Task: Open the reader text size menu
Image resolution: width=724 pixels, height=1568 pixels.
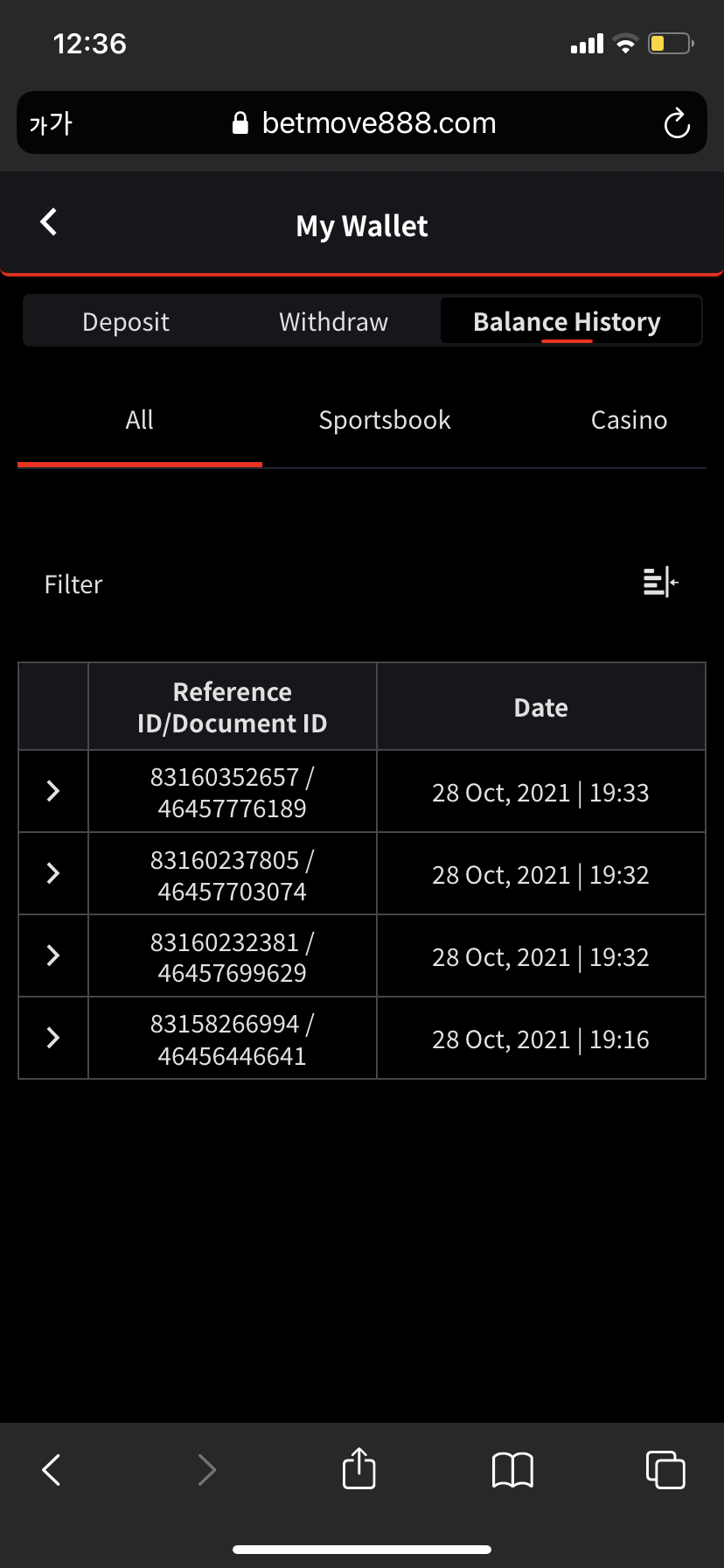Action: [x=51, y=123]
